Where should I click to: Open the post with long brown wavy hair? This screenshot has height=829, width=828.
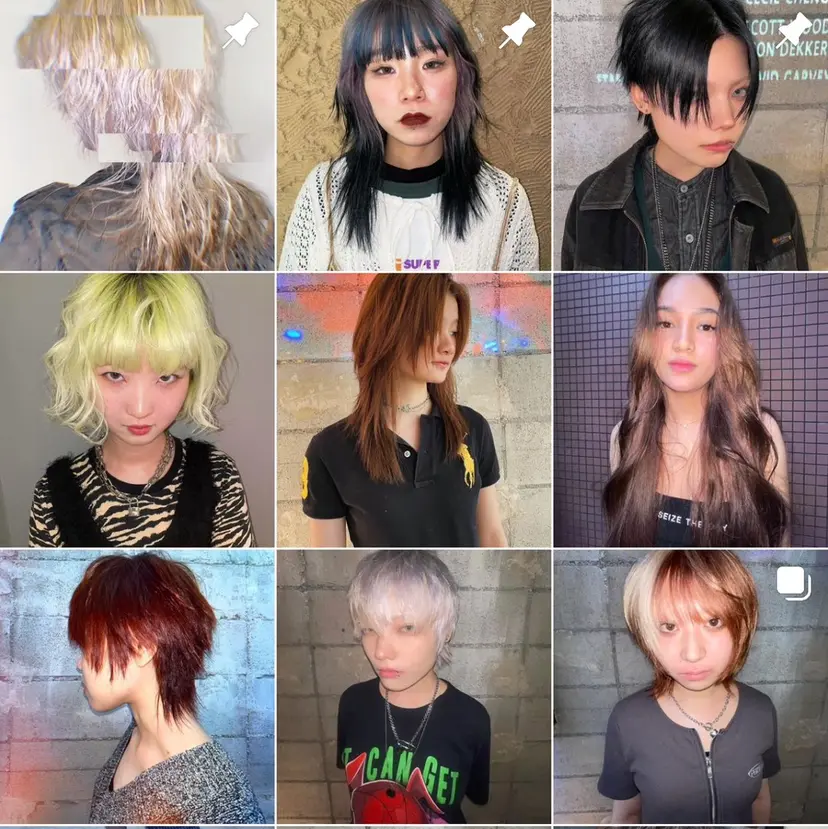pos(690,410)
